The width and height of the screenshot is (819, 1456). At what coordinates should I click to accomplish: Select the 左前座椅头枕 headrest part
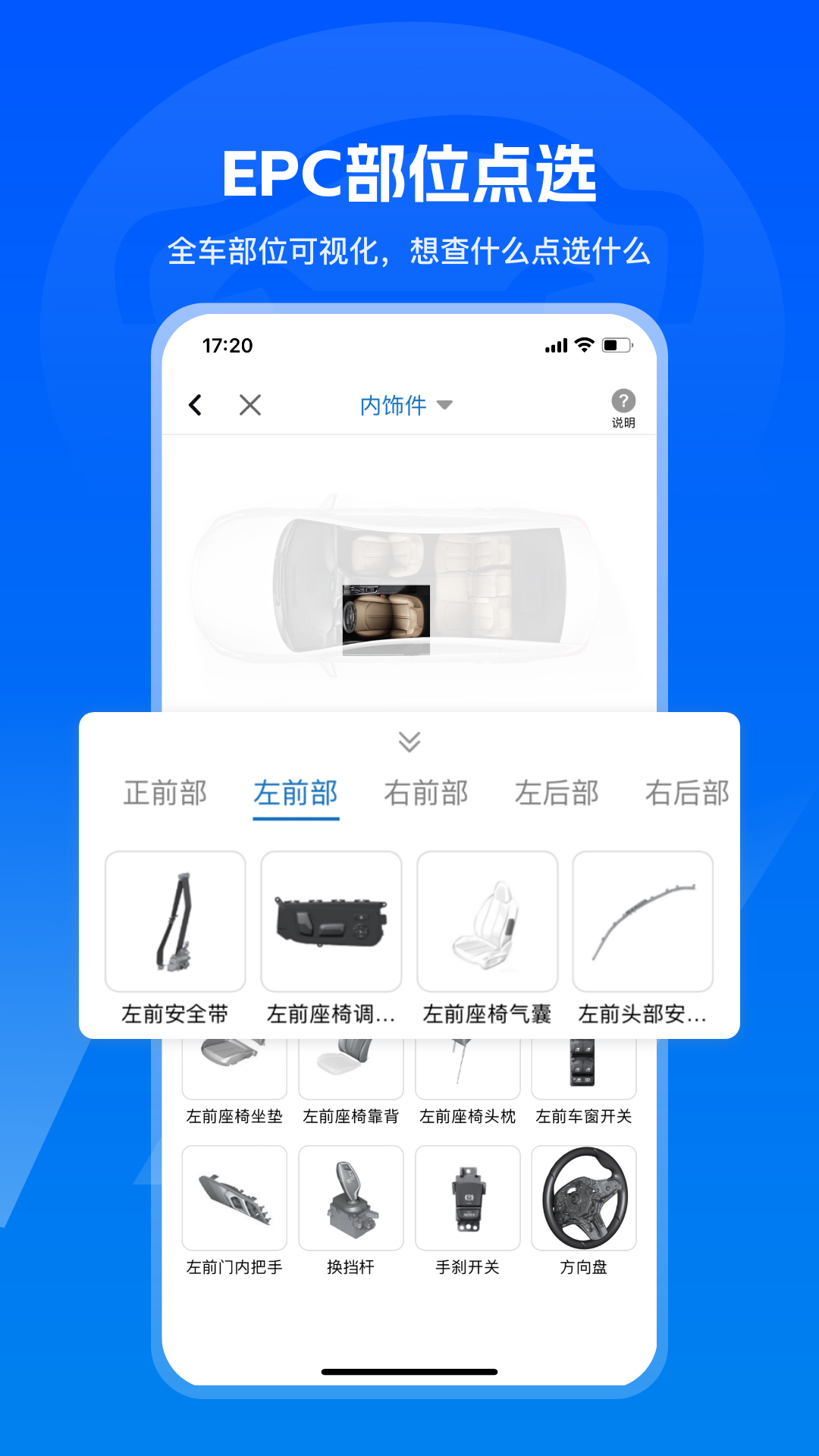(x=467, y=1062)
